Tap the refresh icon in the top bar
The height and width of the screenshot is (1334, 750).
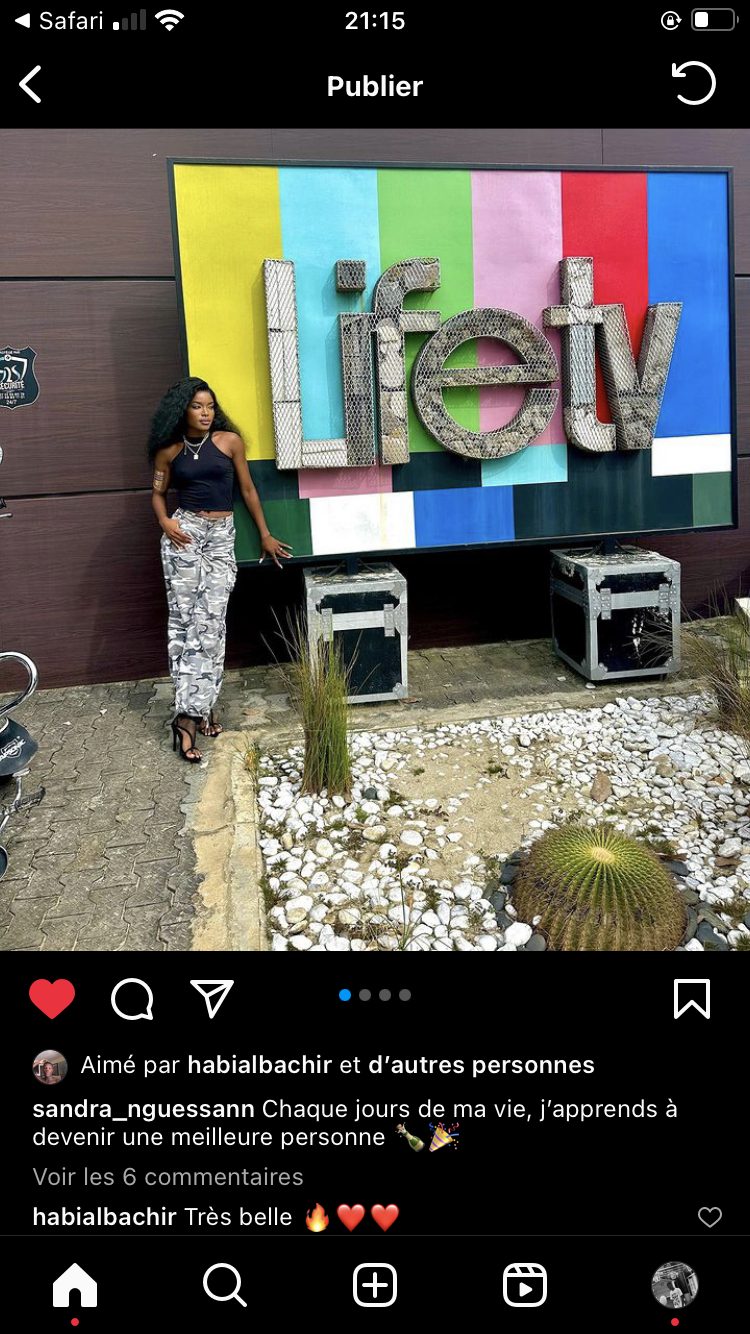click(x=694, y=83)
